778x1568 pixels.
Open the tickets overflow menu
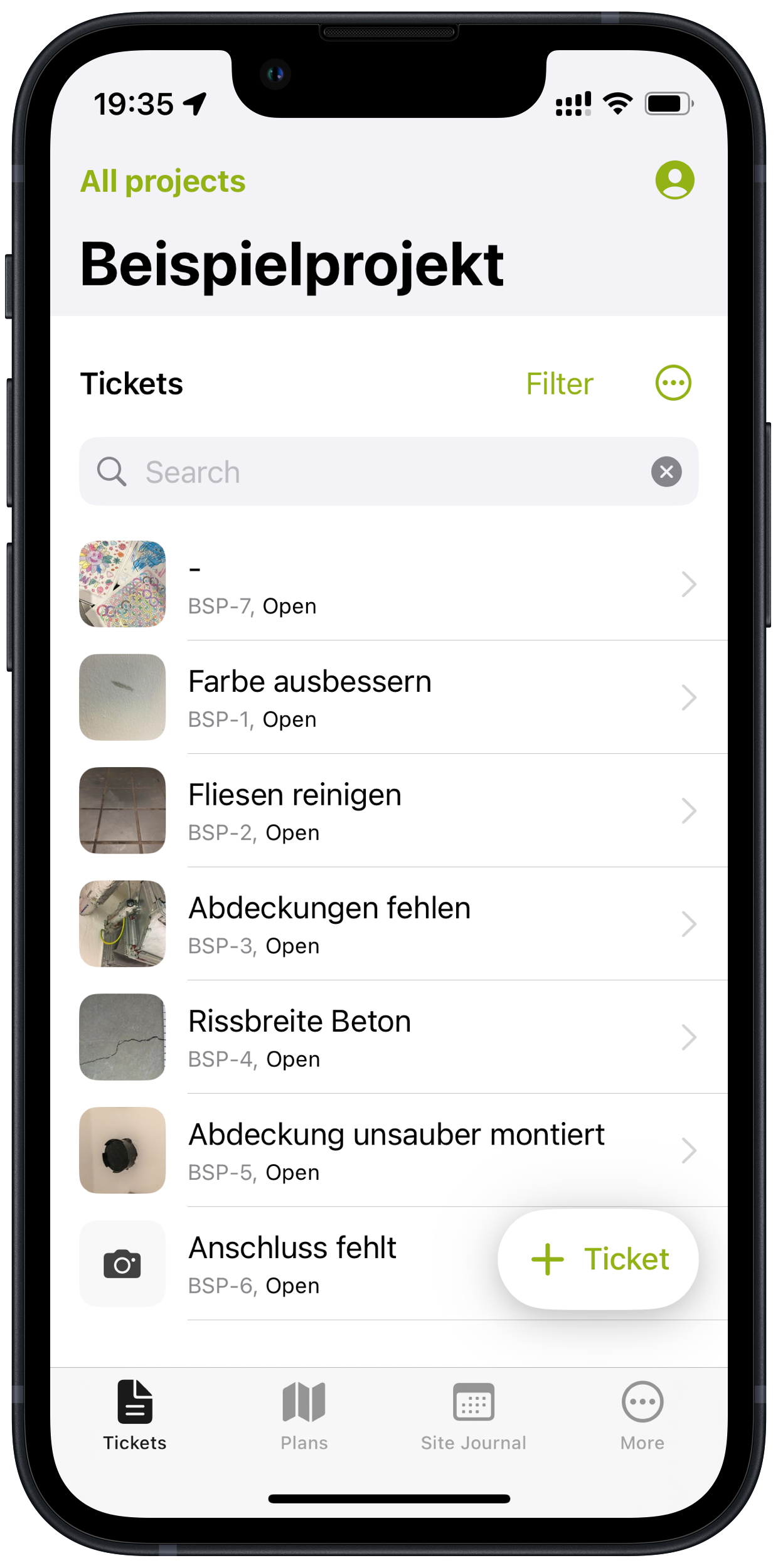pos(673,383)
